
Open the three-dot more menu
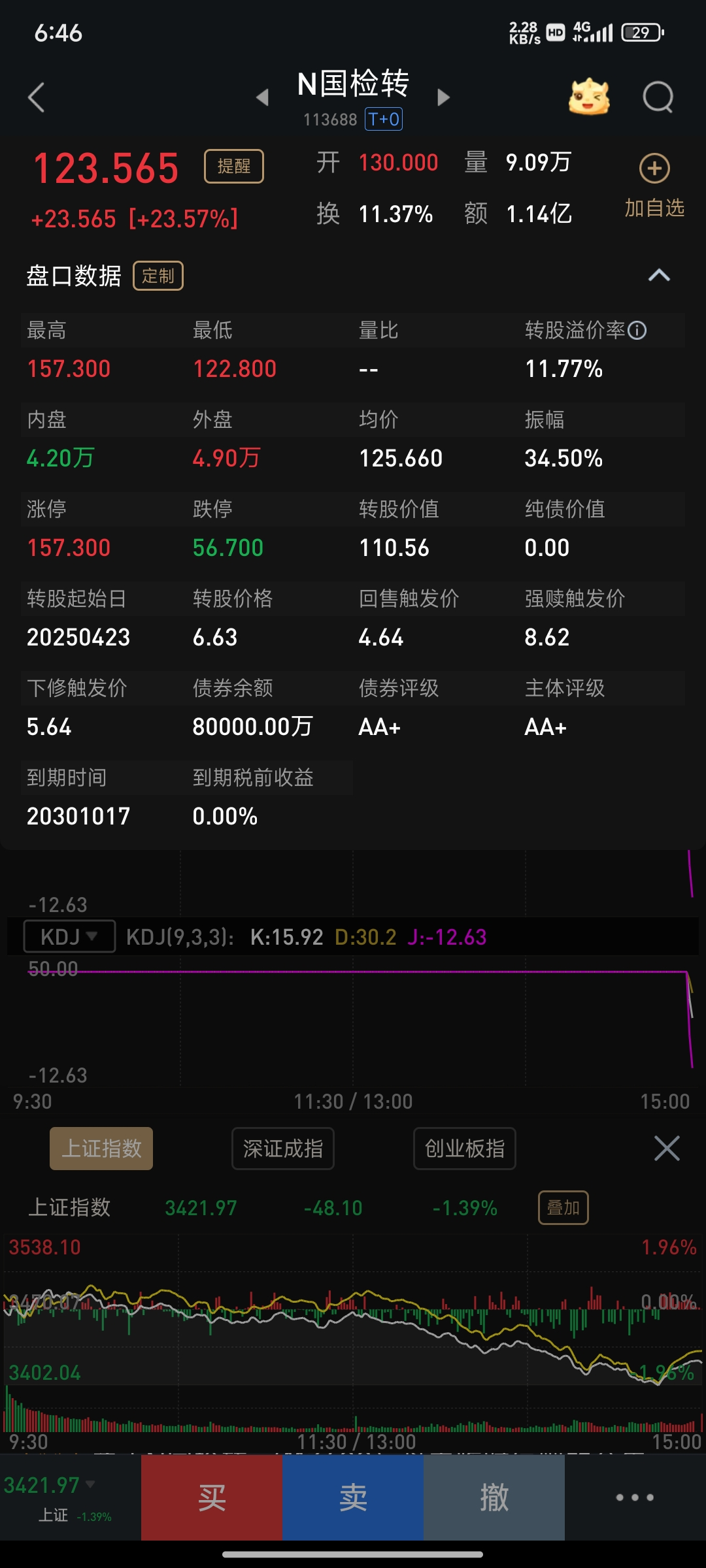pyautogui.click(x=635, y=1497)
